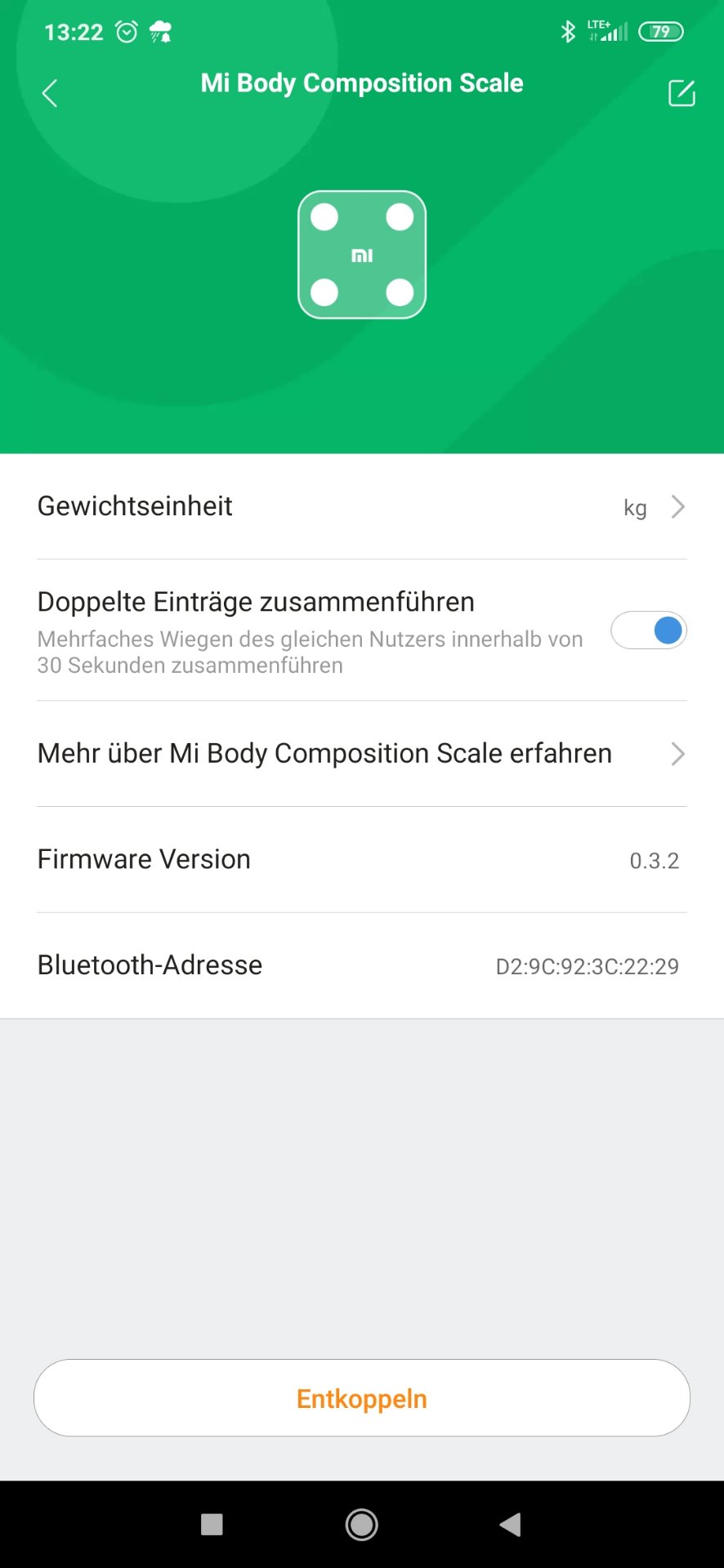724x1568 pixels.
Task: Tap the edit icon in the header
Action: (682, 93)
